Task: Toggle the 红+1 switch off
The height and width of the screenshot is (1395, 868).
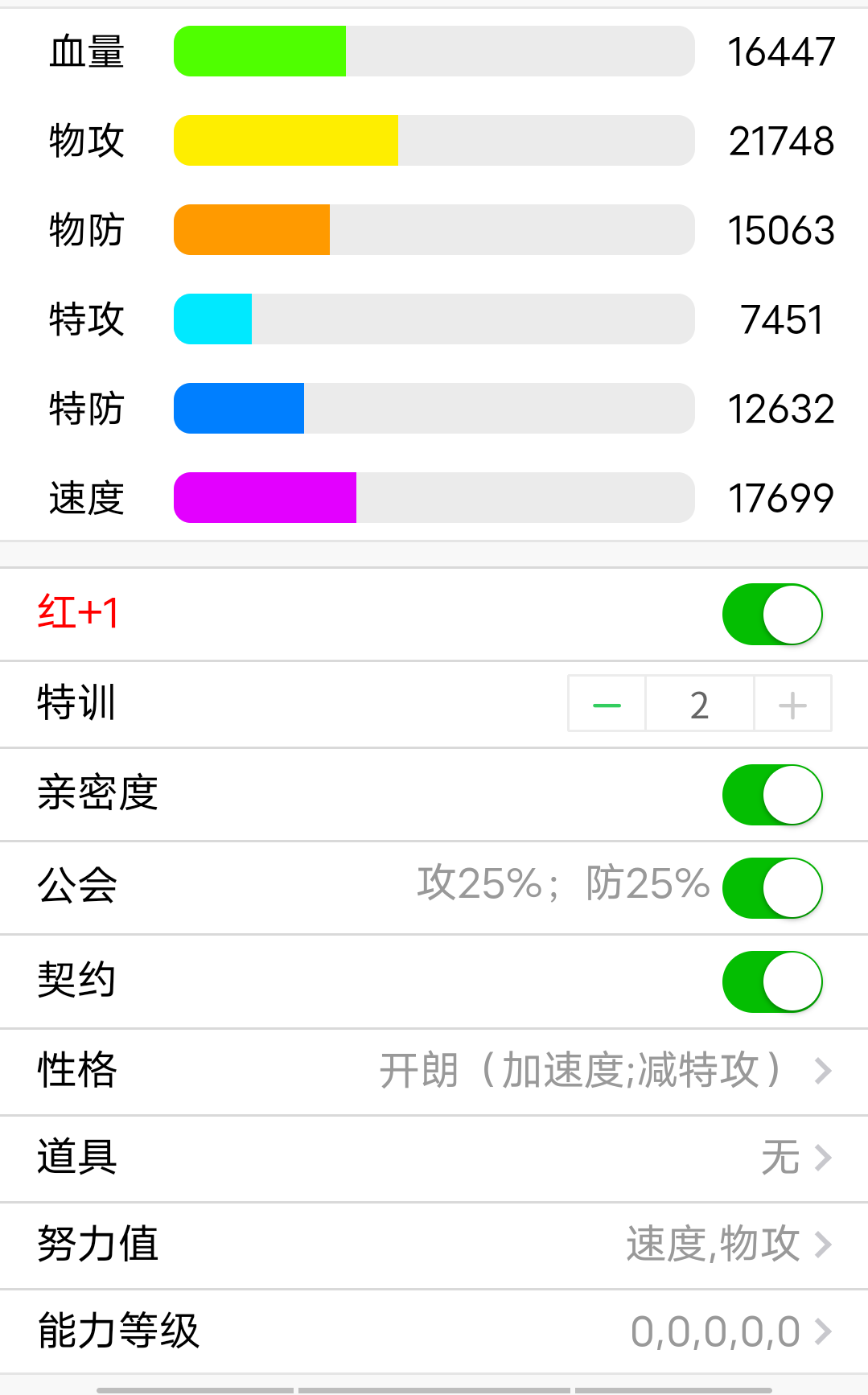Action: coord(771,615)
